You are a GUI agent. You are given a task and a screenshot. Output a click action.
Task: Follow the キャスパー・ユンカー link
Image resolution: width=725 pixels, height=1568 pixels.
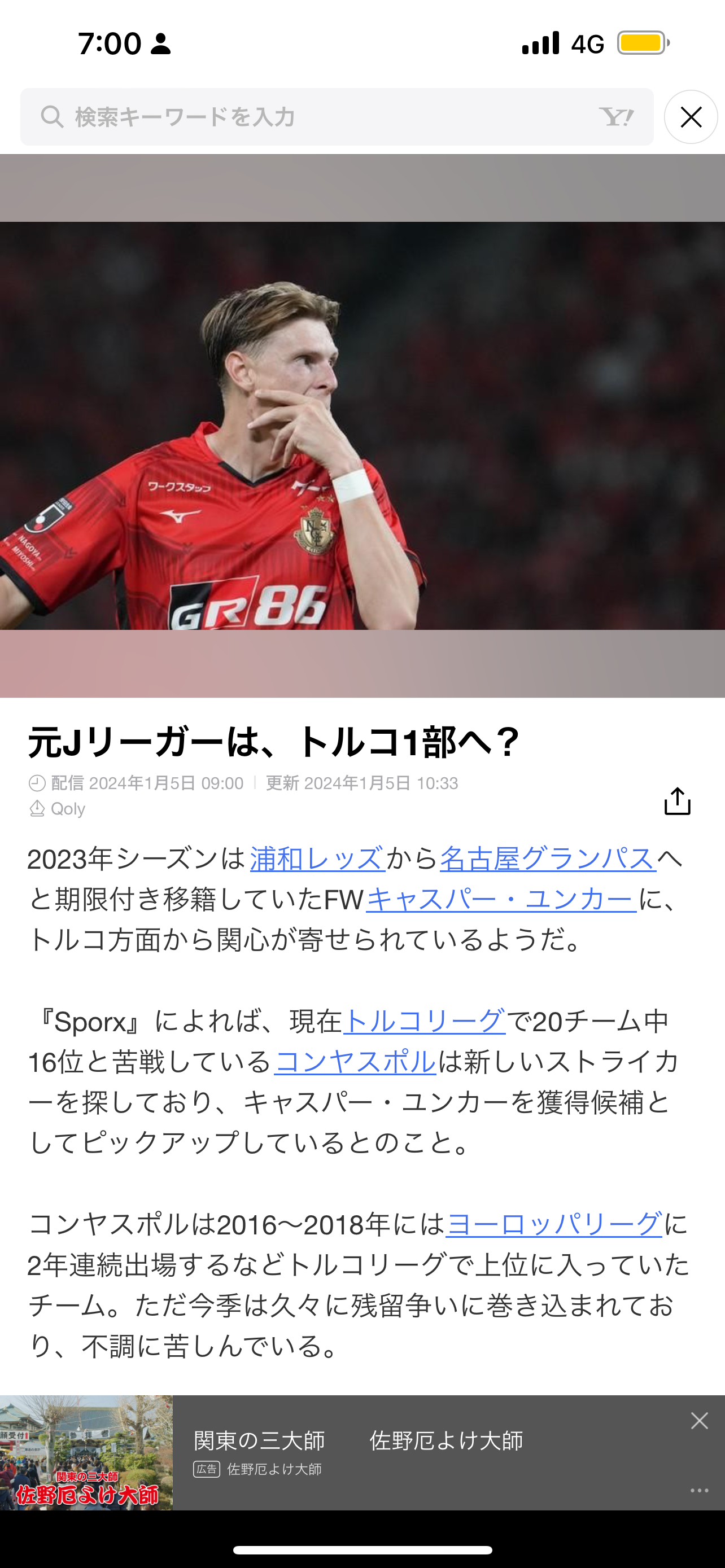point(501,900)
